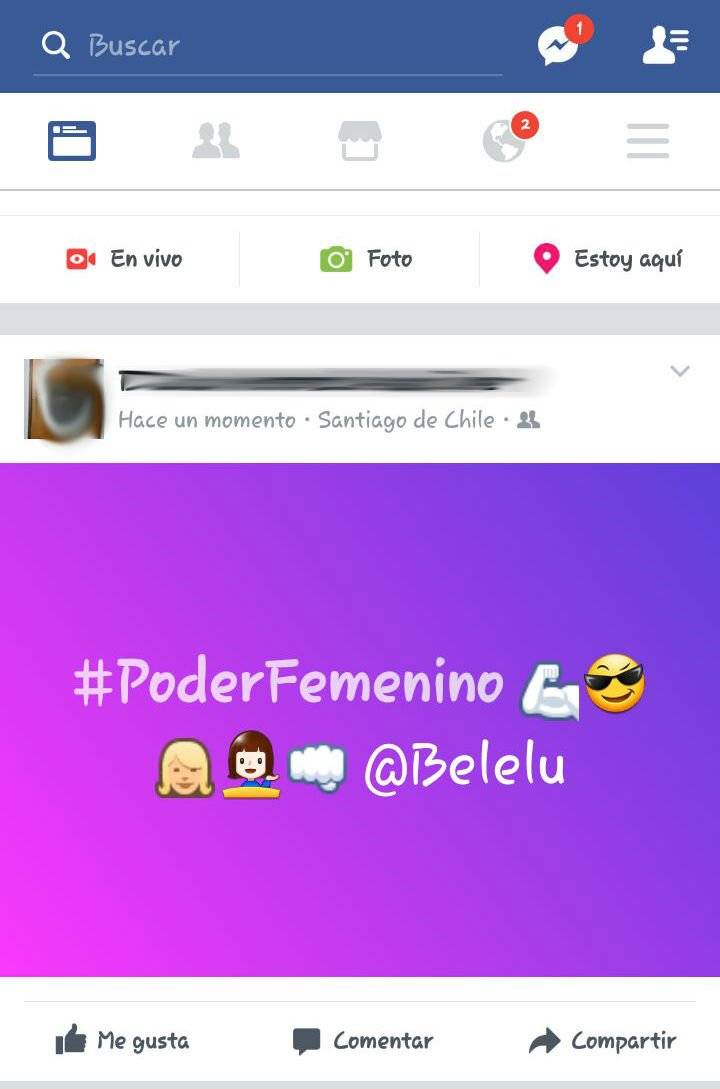Open the notifications globe tab
This screenshot has width=720, height=1089.
(x=504, y=141)
